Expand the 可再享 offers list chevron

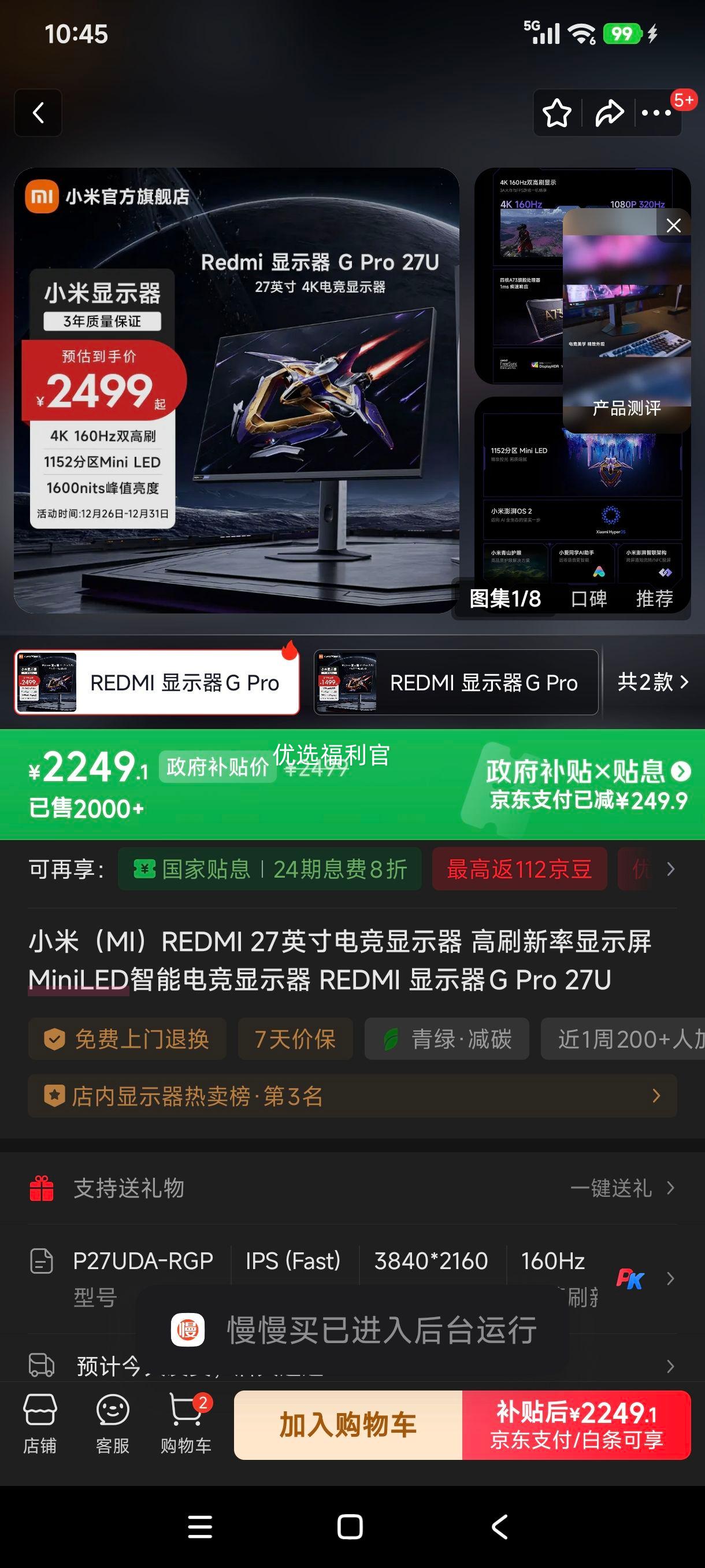pos(670,869)
